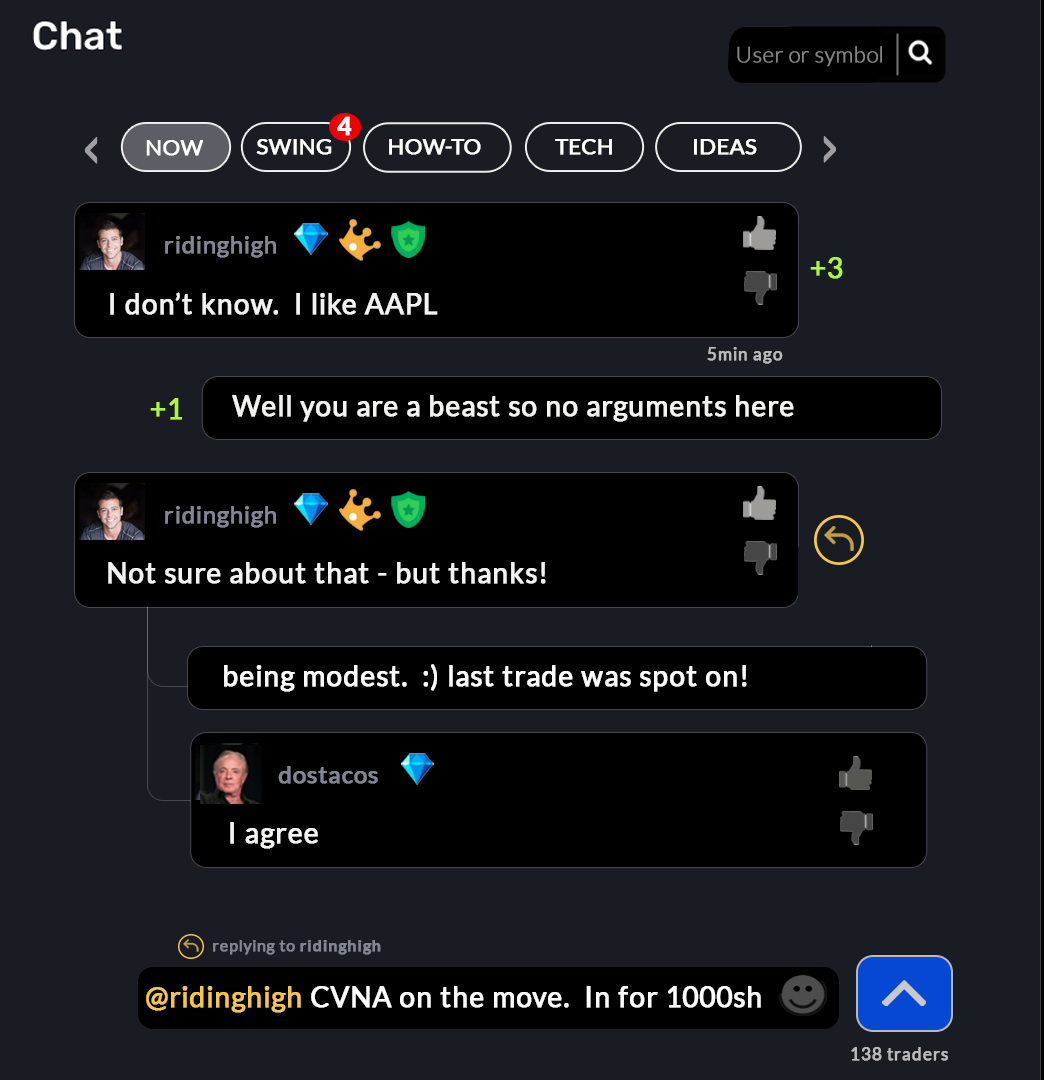This screenshot has width=1044, height=1080.
Task: Open dostacos's profile picture
Action: pos(229,774)
